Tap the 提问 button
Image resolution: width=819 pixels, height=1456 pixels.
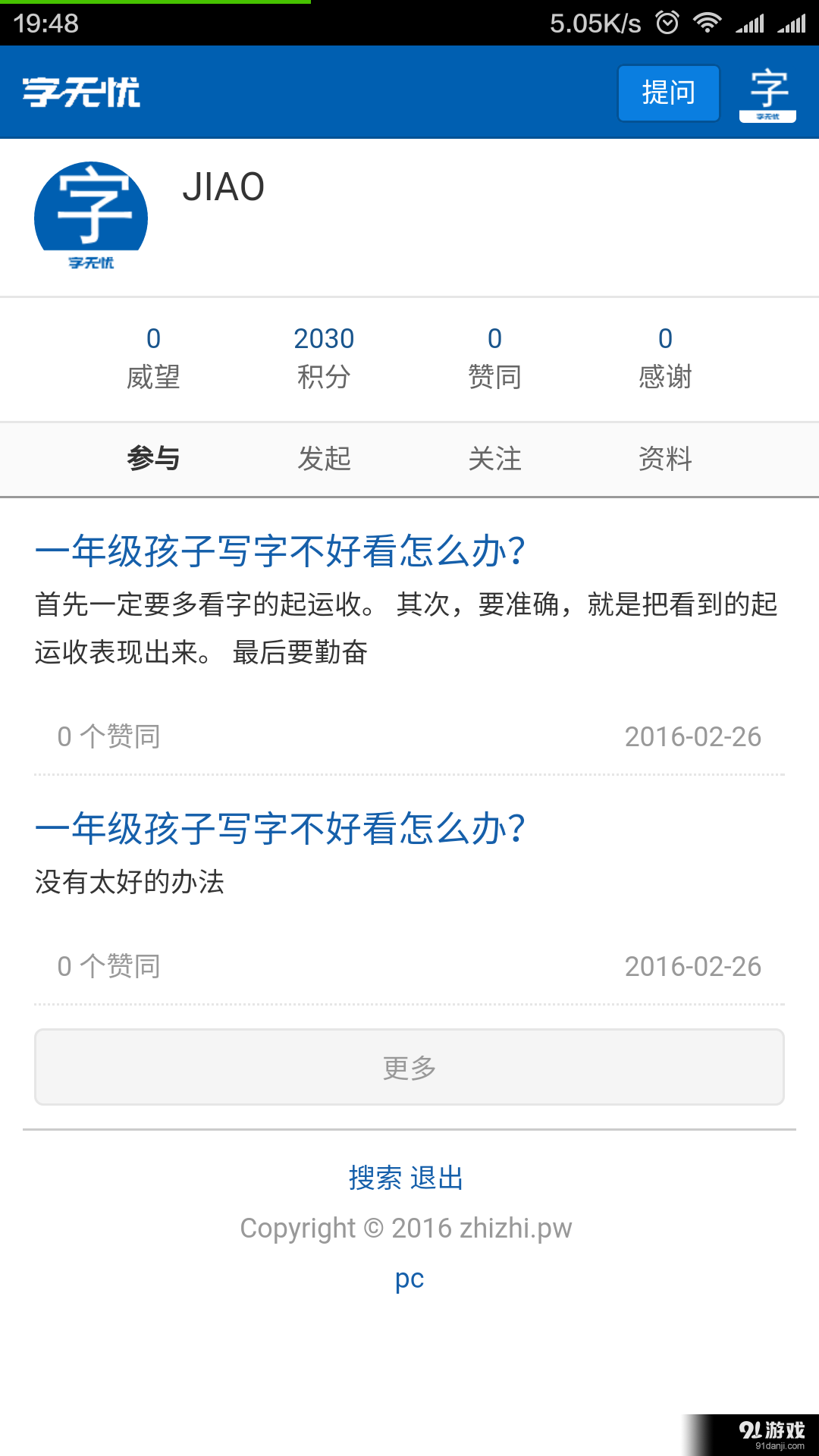click(668, 93)
